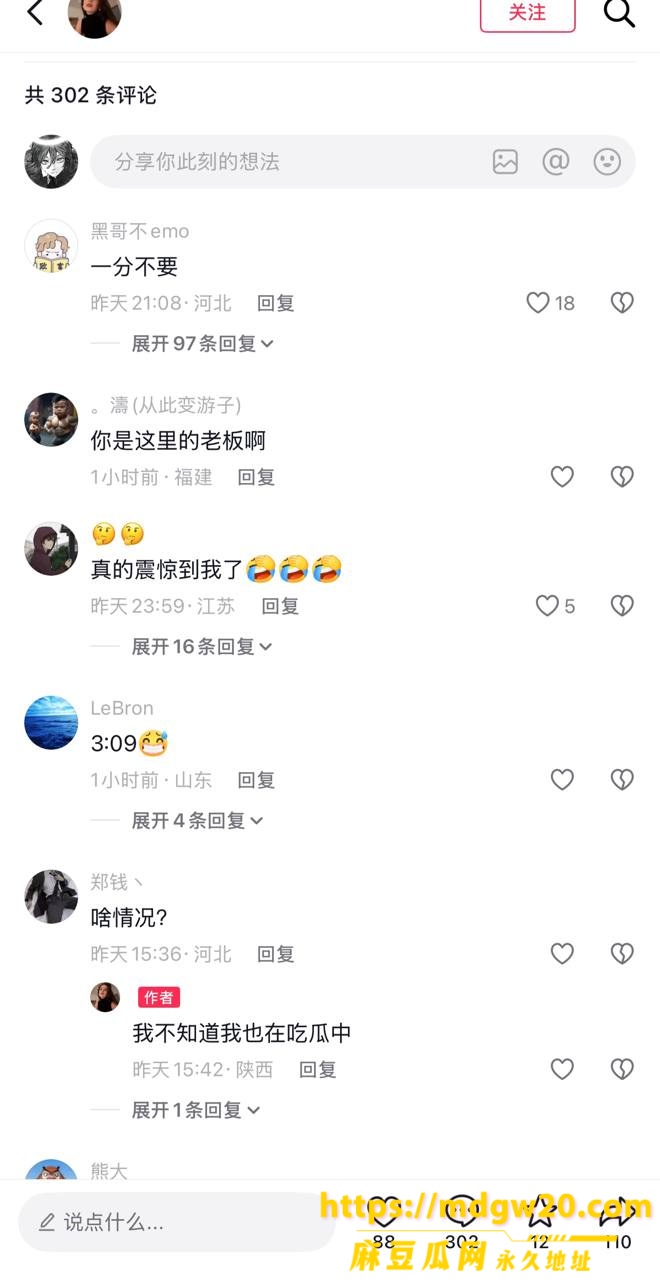Tap the 分享你此刻的想法 comment field
The image size is (660, 1280).
pyautogui.click(x=363, y=162)
